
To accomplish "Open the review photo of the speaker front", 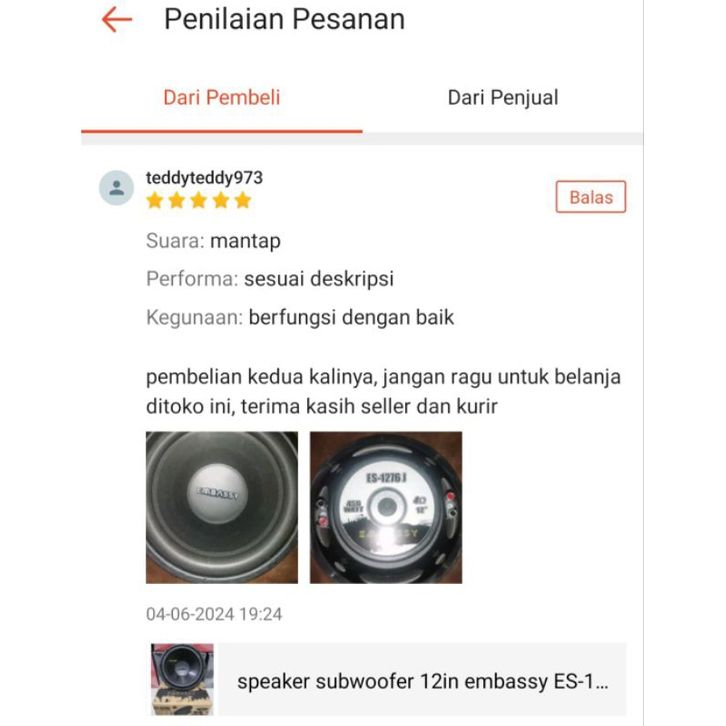I will point(222,507).
